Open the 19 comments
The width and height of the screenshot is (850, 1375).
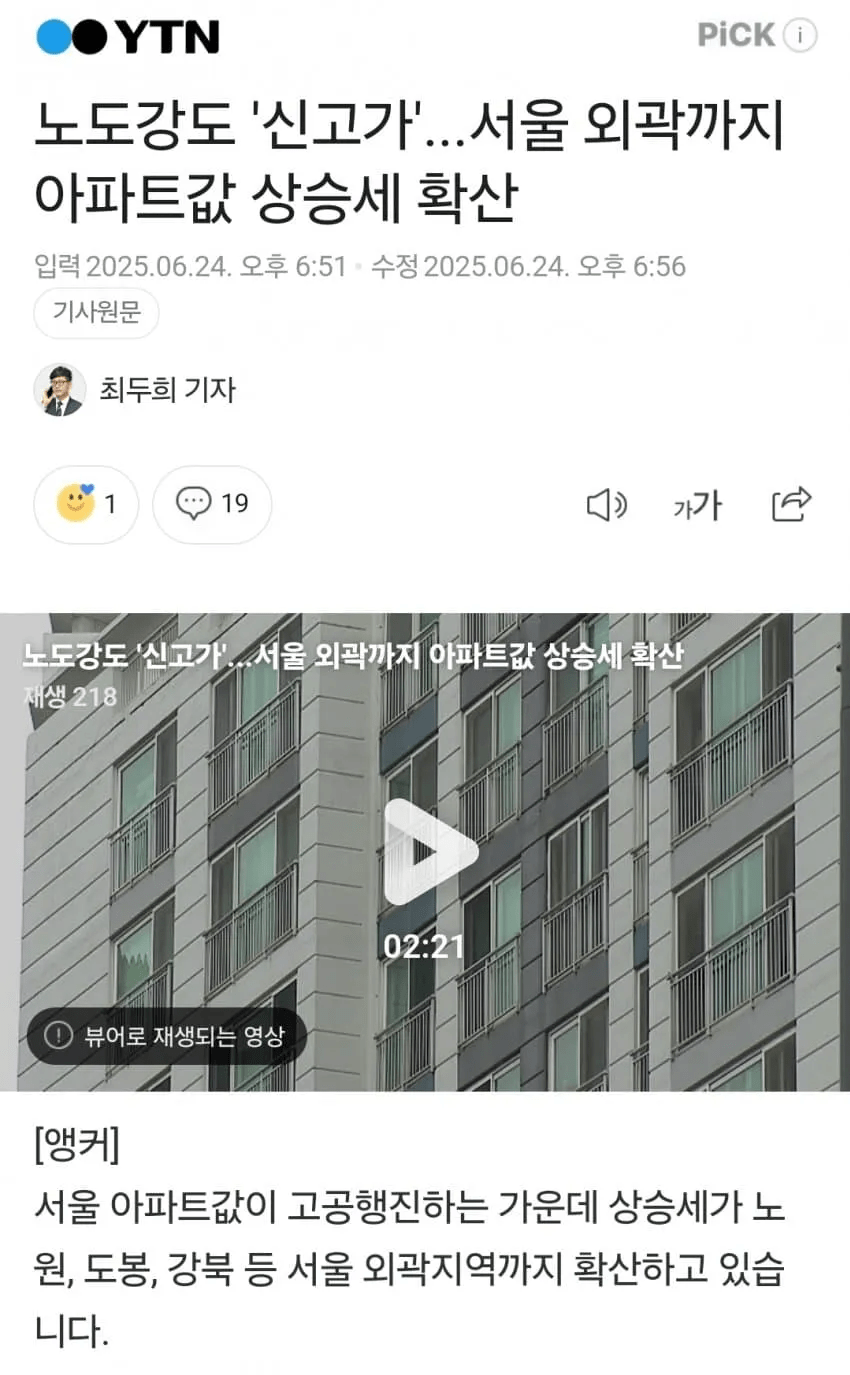[212, 504]
